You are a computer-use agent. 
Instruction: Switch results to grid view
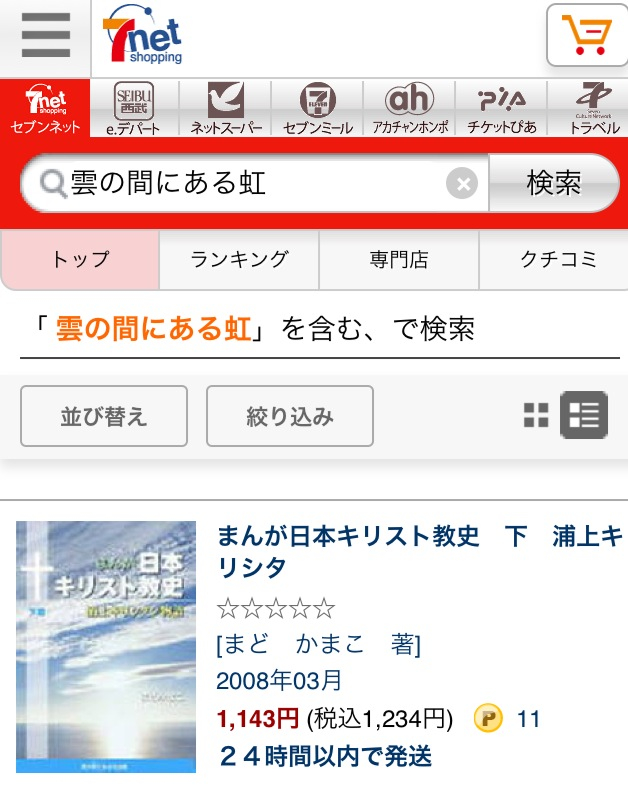[536, 416]
